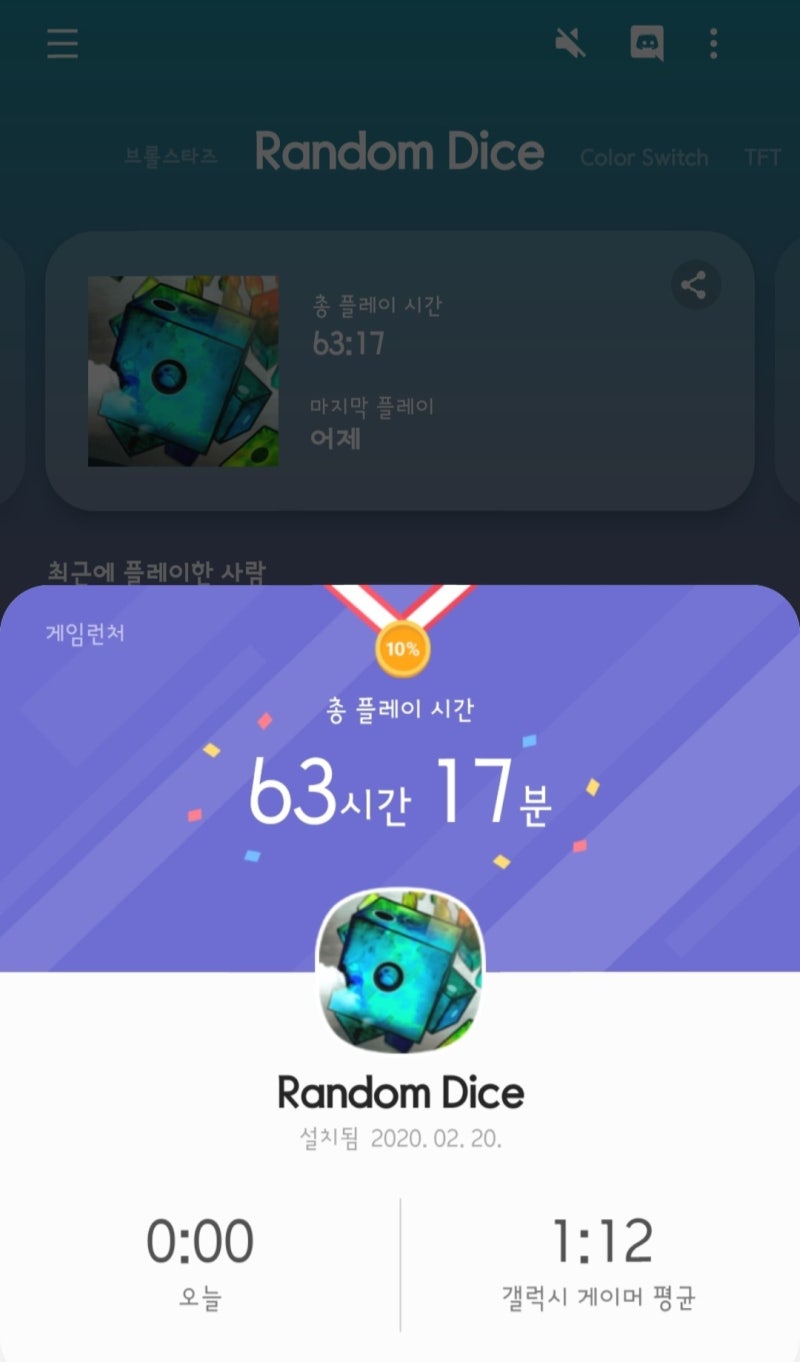Open Discord from the top bar
Screen dimensions: 800x1362
[647, 41]
